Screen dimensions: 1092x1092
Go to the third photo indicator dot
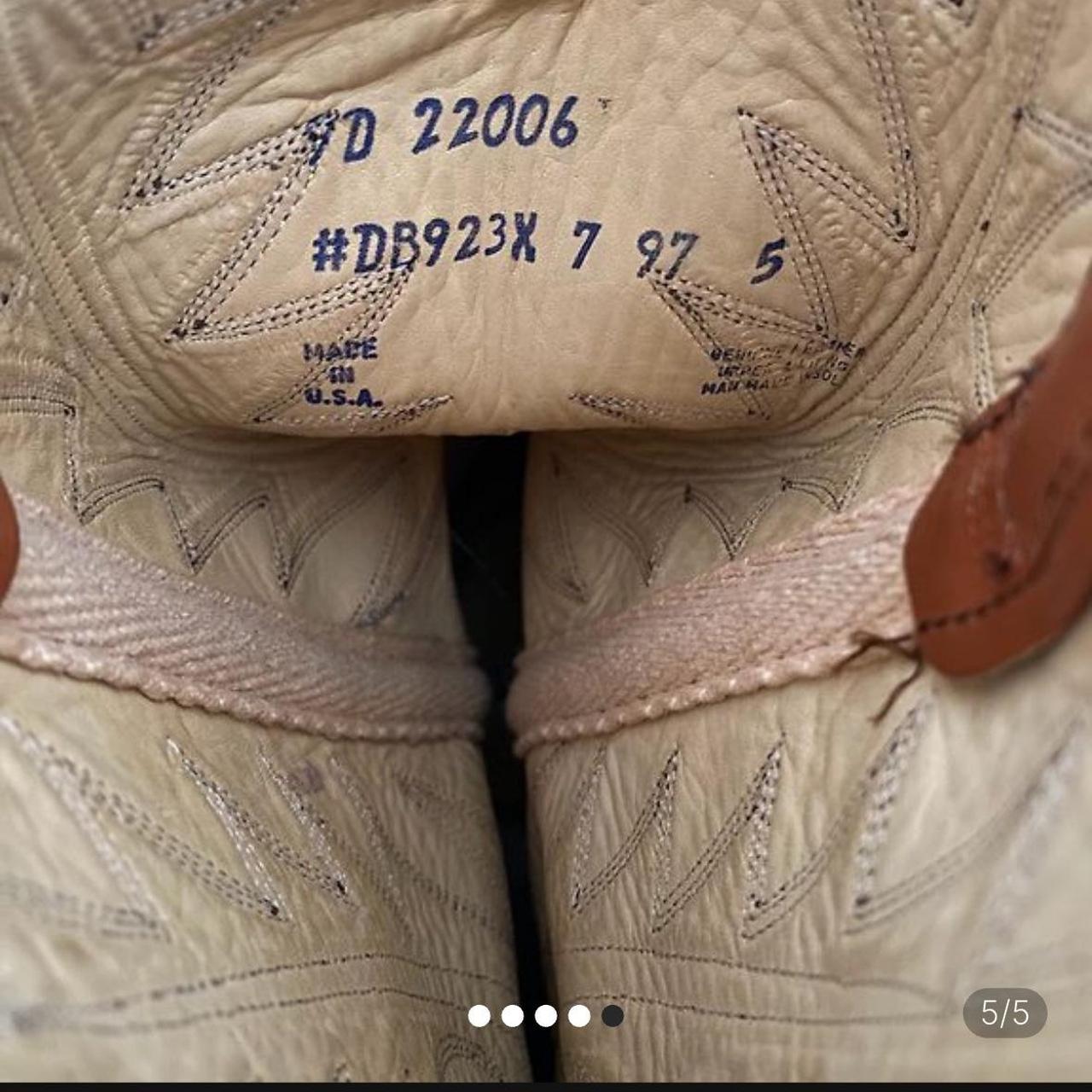pyautogui.click(x=546, y=1015)
